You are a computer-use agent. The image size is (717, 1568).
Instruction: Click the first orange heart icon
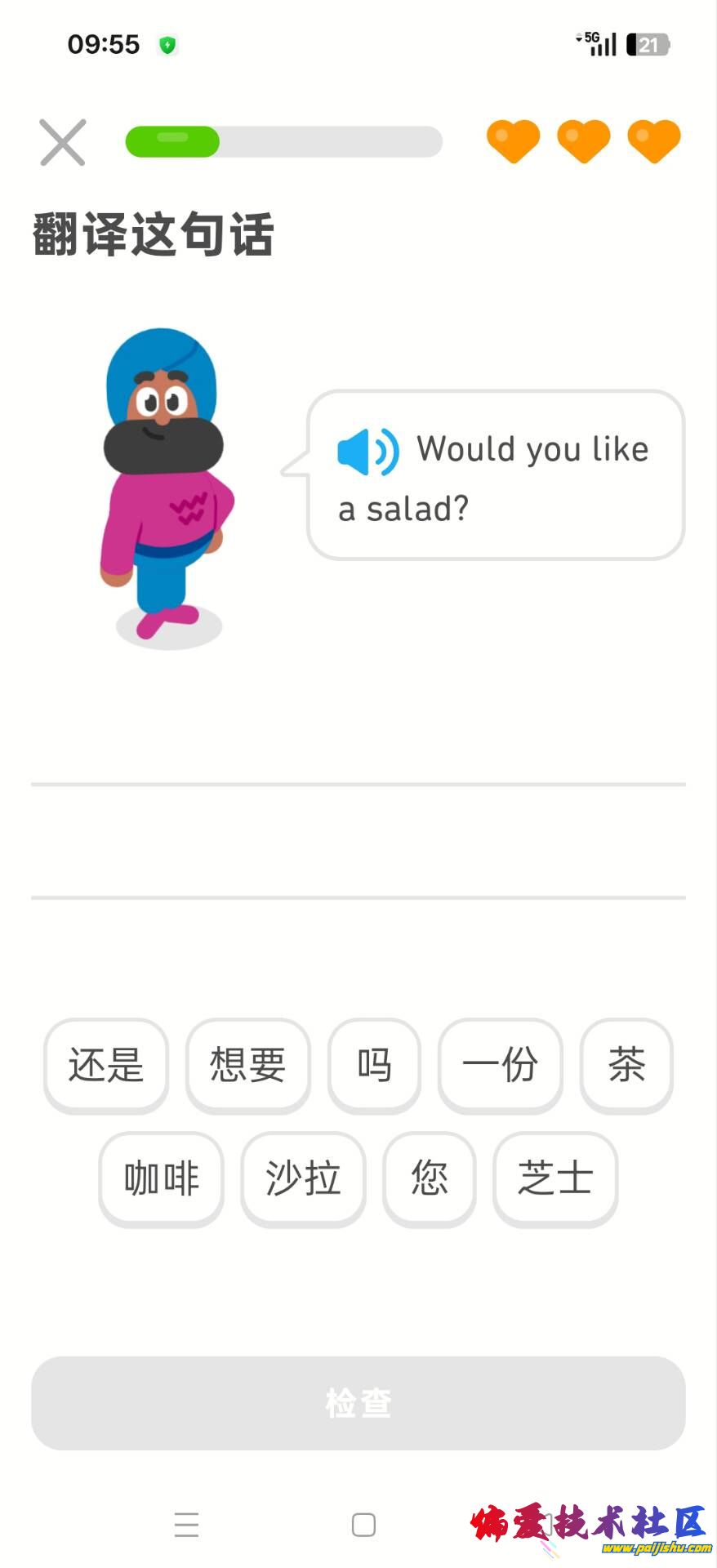pos(513,140)
